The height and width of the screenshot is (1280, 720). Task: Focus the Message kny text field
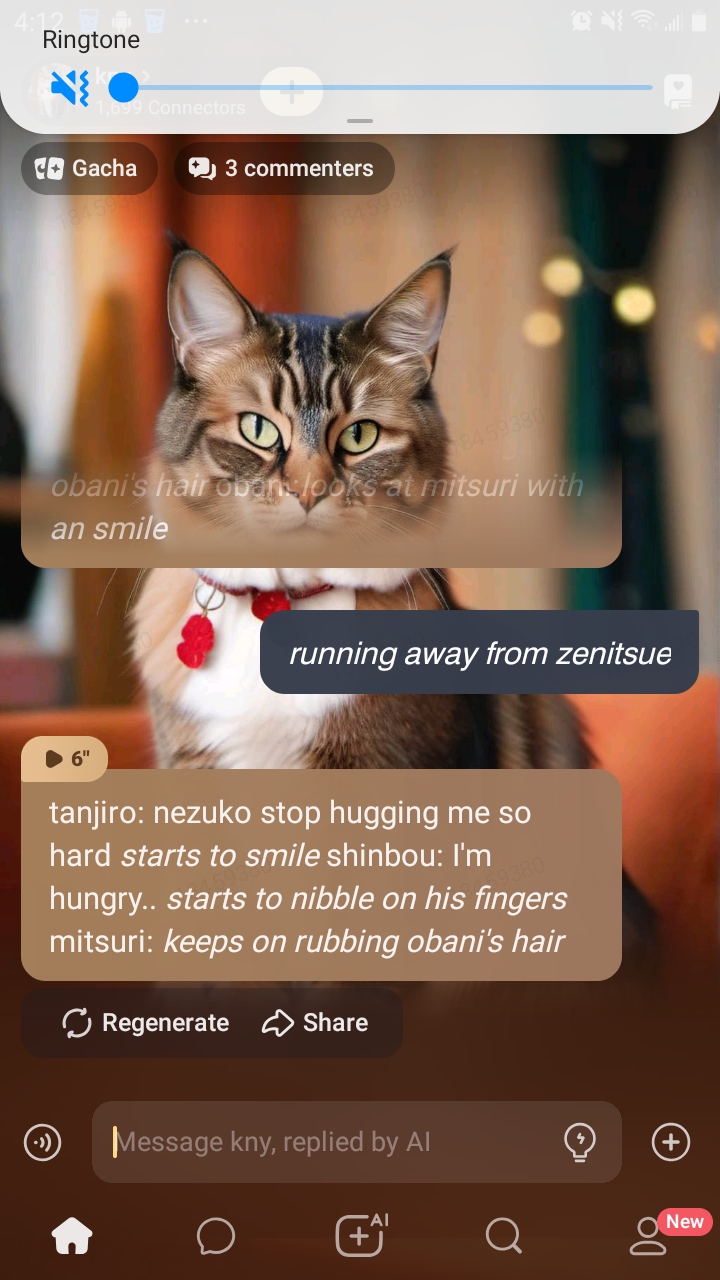[330, 1142]
